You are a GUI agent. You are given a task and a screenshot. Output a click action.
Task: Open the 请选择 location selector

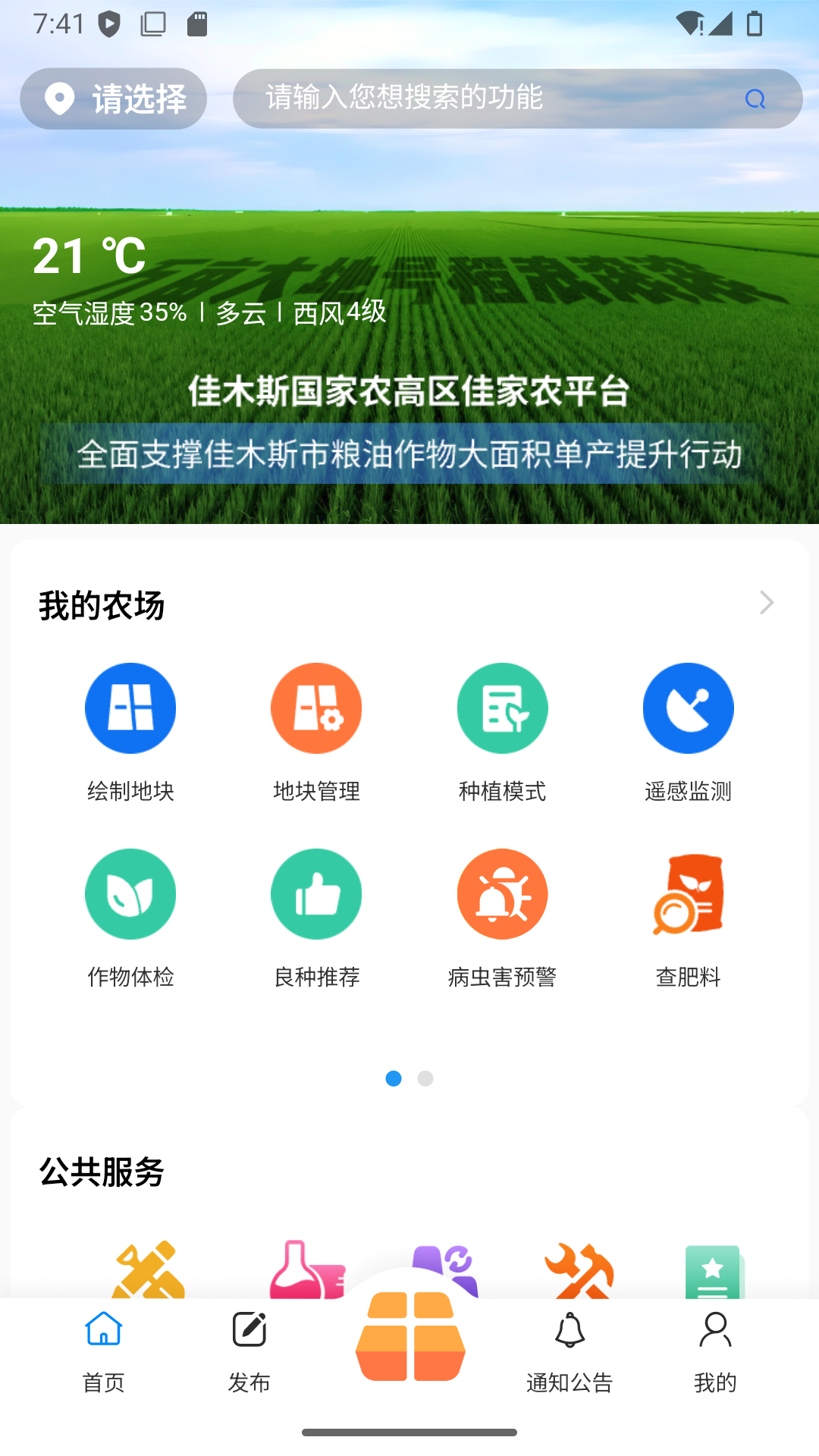coord(112,98)
